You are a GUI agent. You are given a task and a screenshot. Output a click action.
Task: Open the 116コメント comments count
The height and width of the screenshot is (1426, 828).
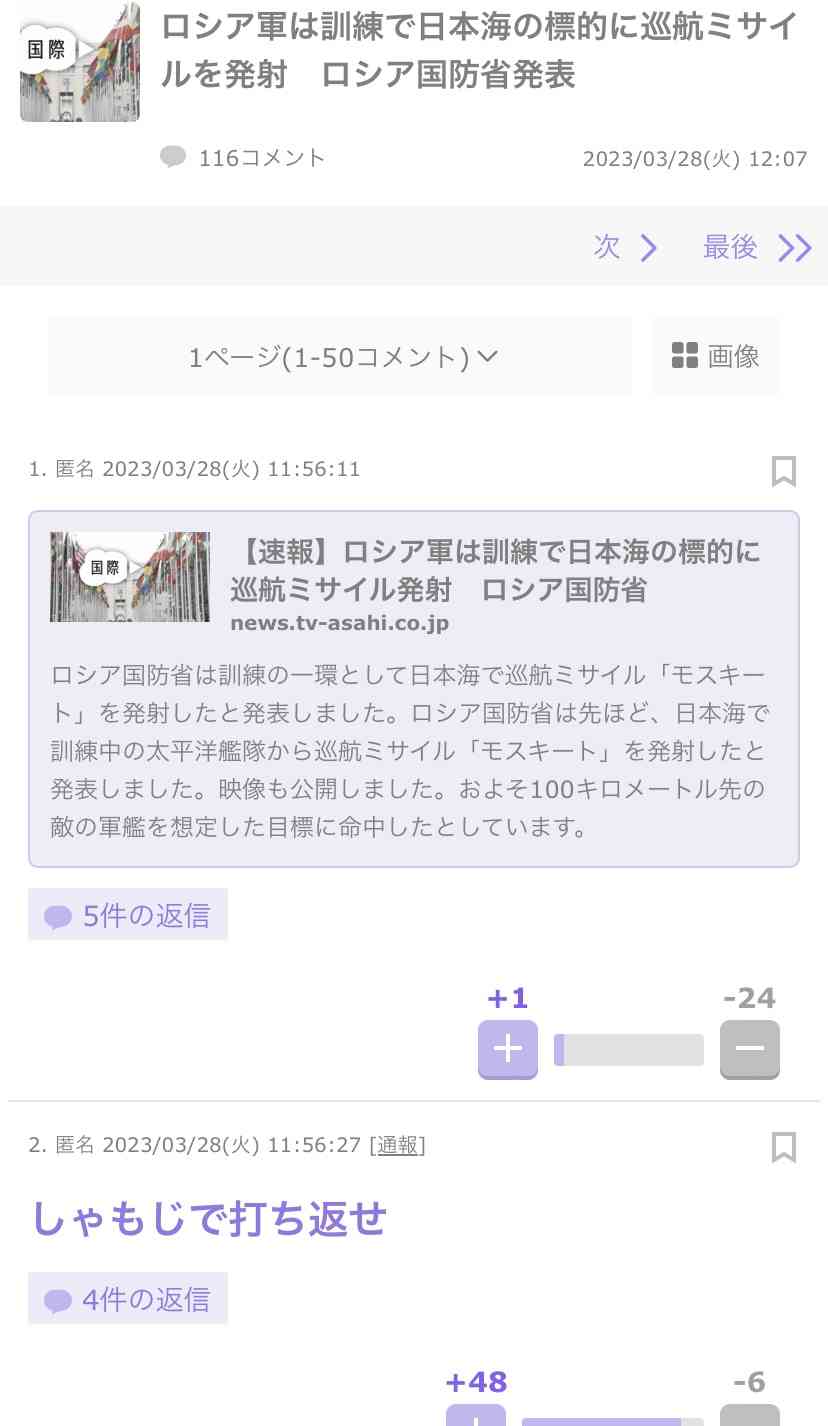click(x=243, y=158)
